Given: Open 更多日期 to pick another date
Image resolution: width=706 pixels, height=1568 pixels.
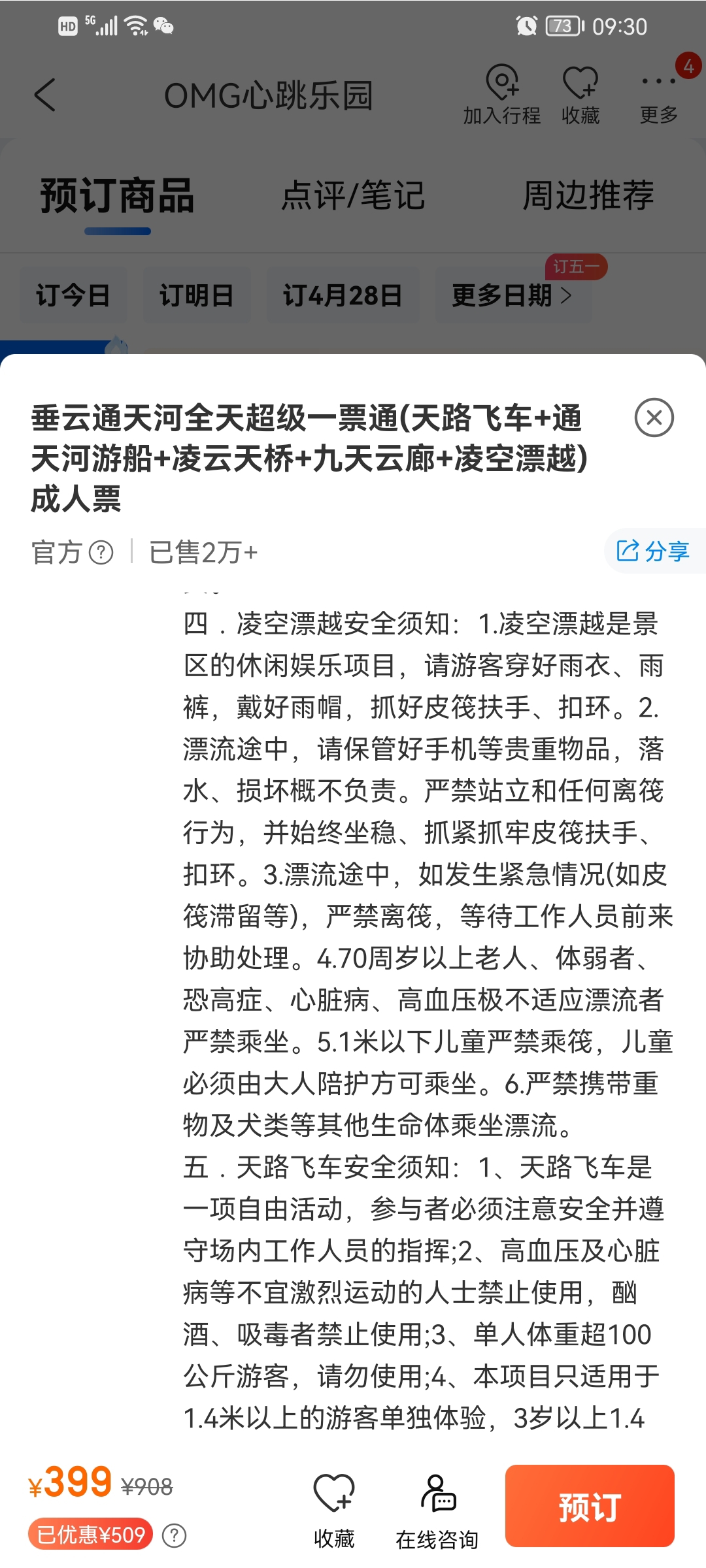Looking at the screenshot, I should pos(513,295).
